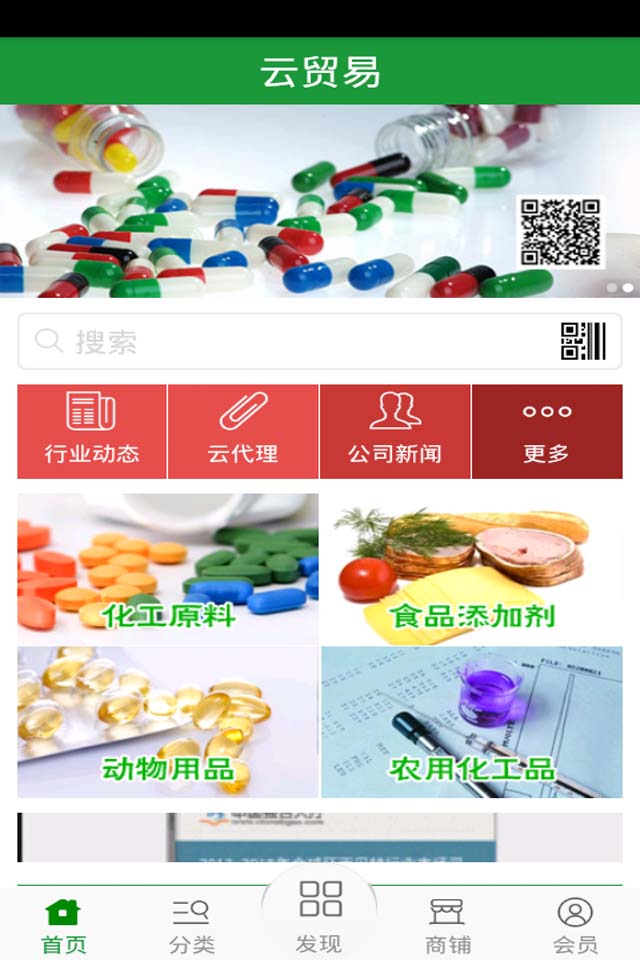Open 行业动态 industry news
640x960 pixels.
pos(92,431)
